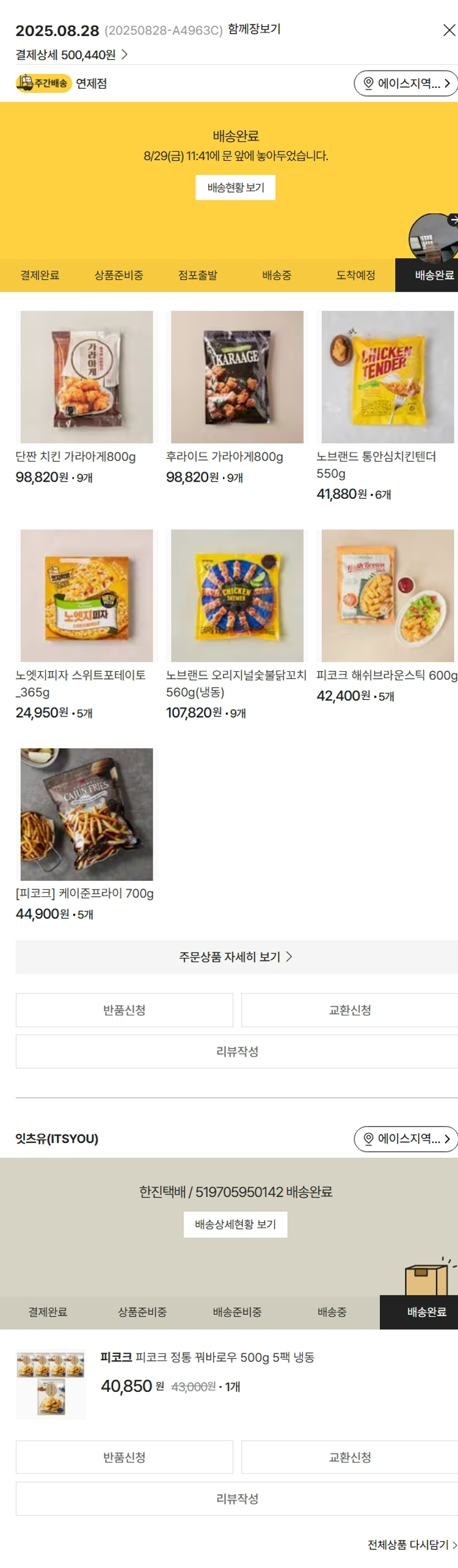Image resolution: width=458 pixels, height=1568 pixels.
Task: Open delivery address chip next to 연제점
Action: 405,84
